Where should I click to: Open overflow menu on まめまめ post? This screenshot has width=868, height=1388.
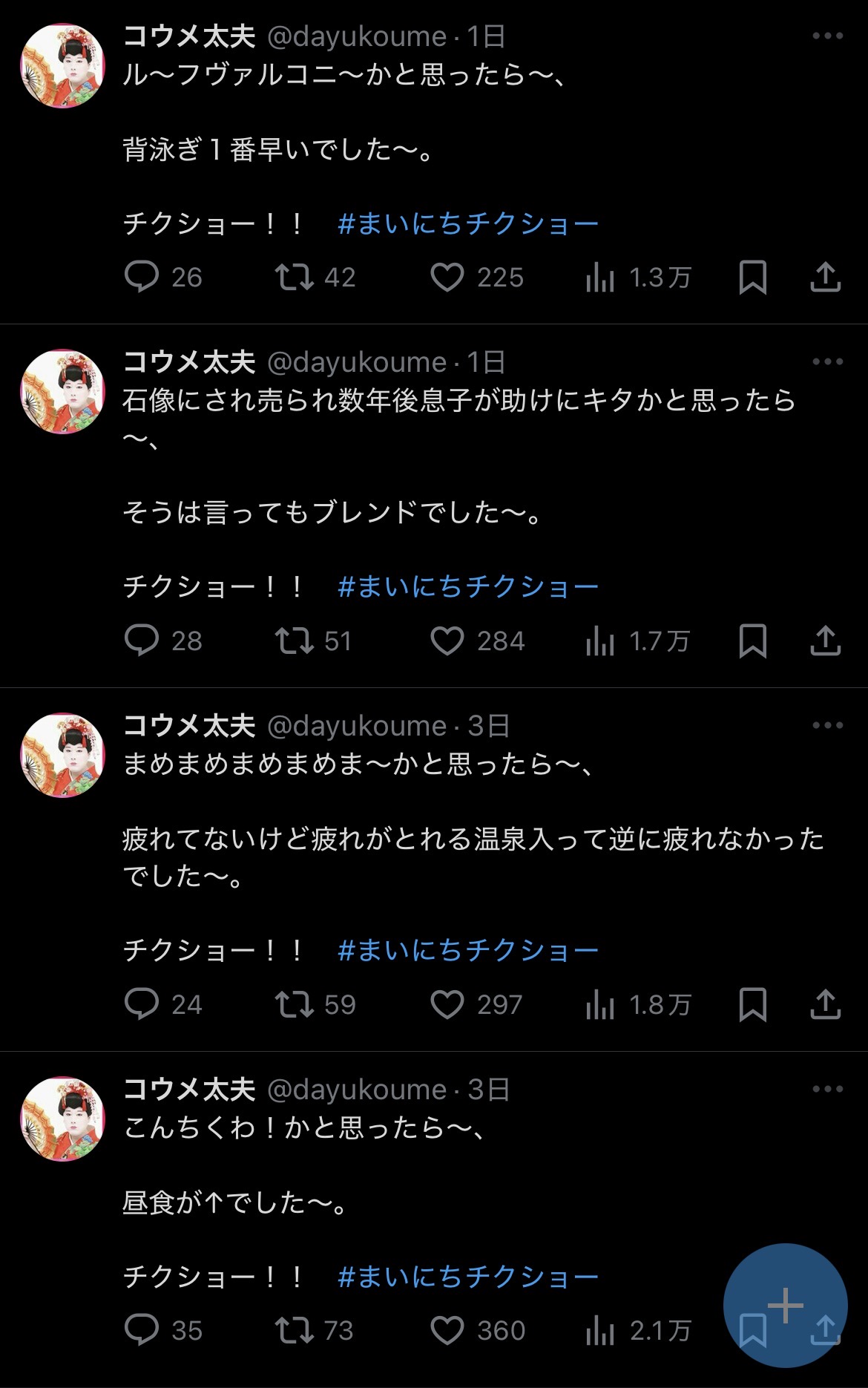point(827,725)
